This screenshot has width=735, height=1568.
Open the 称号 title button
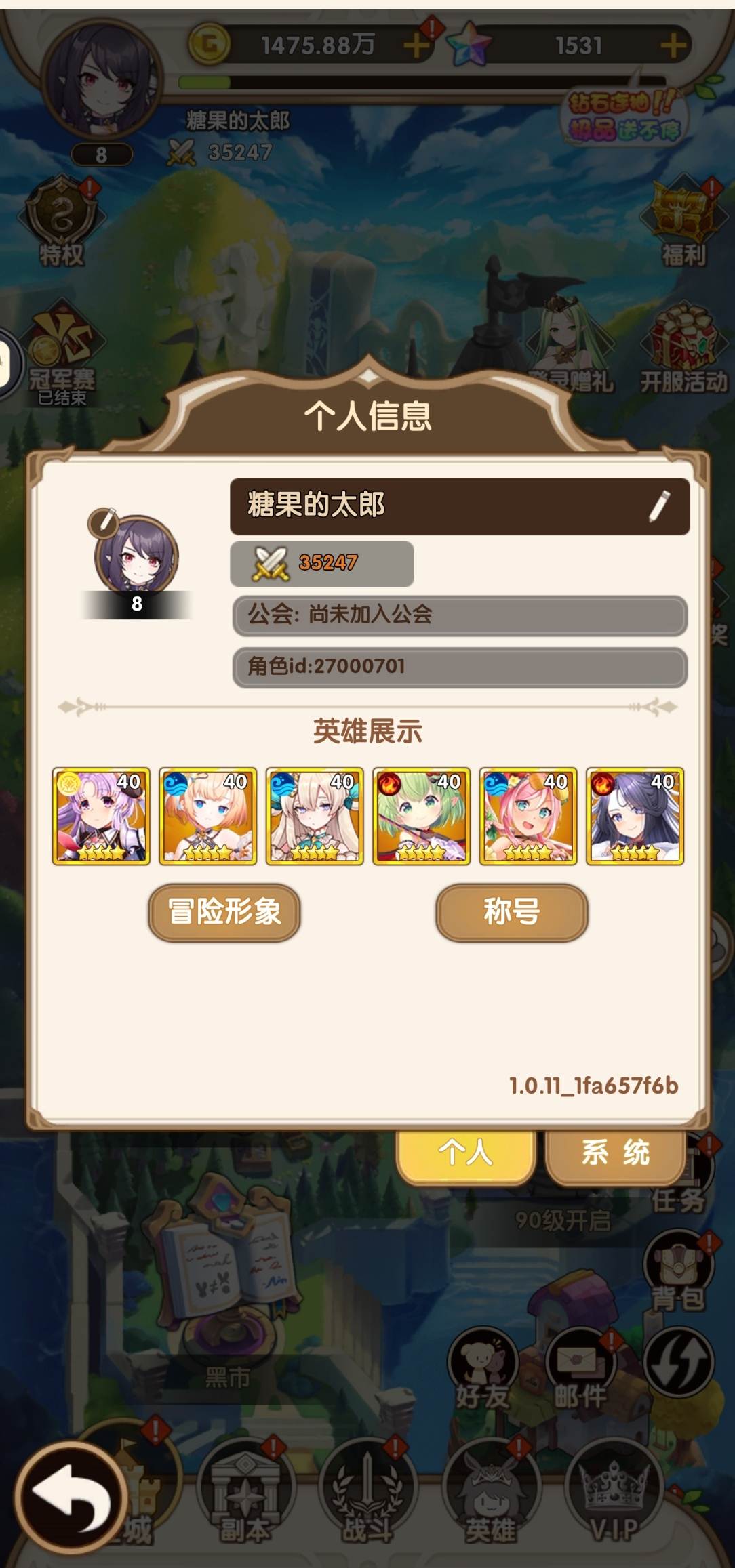(x=511, y=912)
